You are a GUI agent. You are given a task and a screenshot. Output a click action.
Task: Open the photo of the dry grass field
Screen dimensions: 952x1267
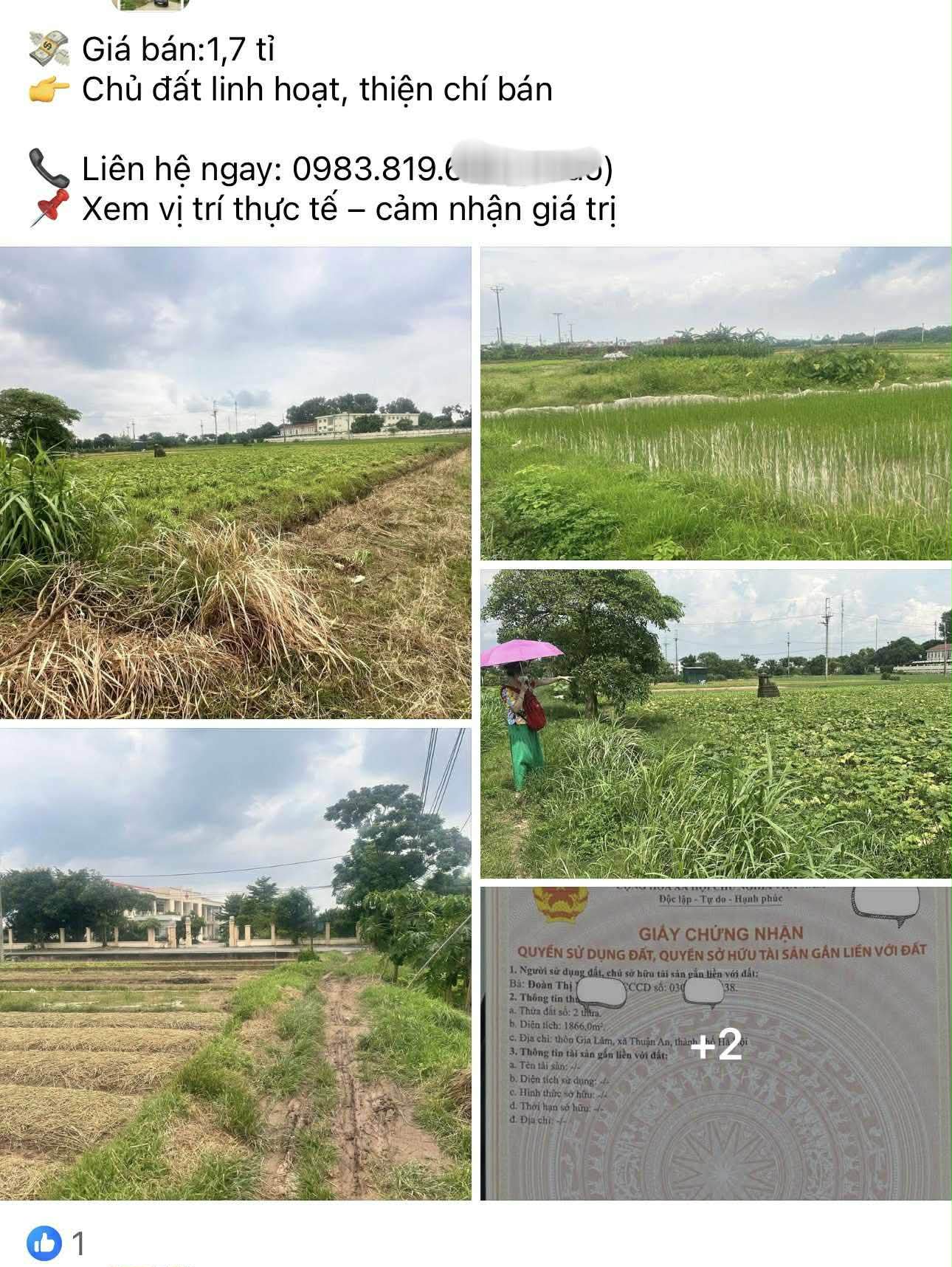[235, 482]
